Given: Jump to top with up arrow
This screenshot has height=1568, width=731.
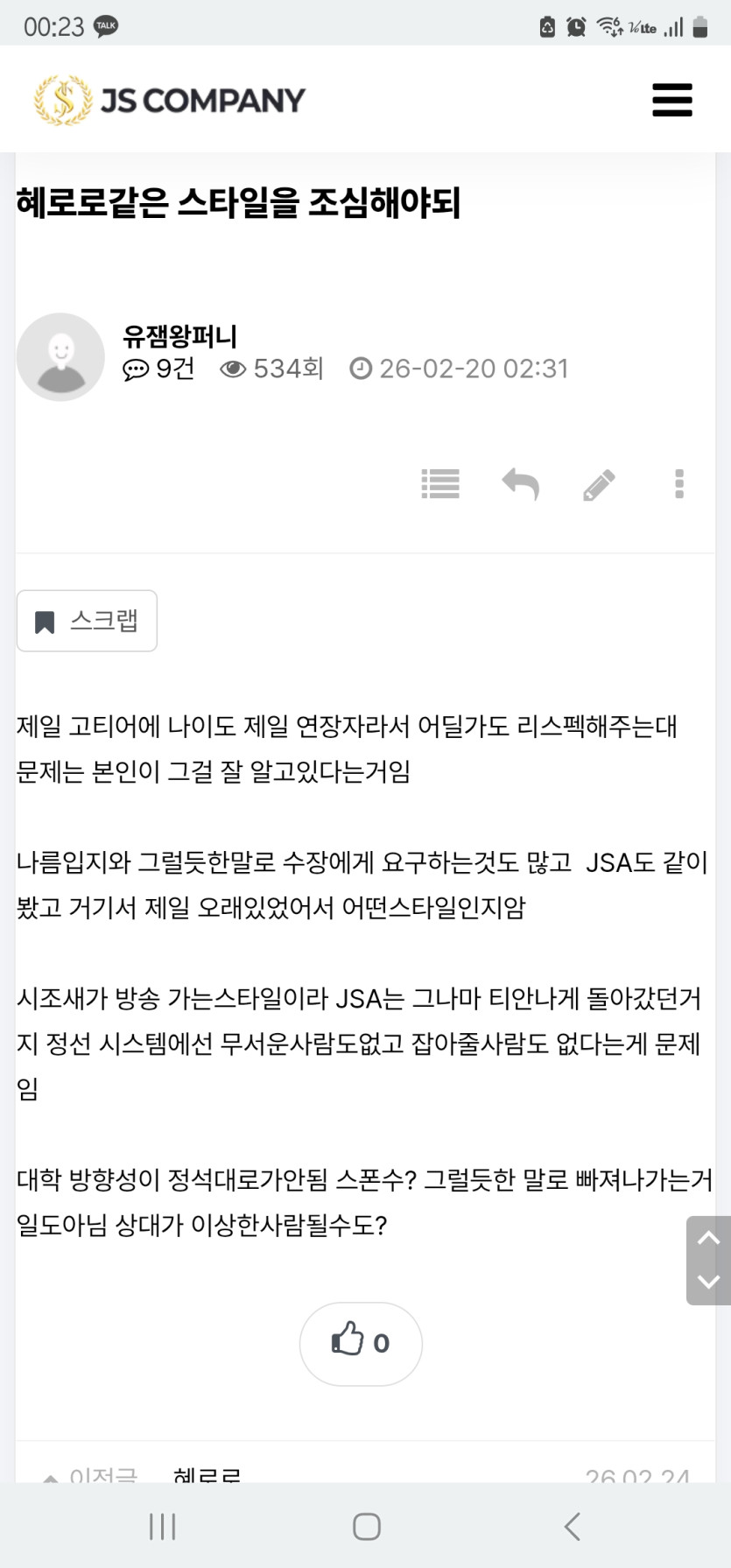Looking at the screenshot, I should click(708, 1238).
